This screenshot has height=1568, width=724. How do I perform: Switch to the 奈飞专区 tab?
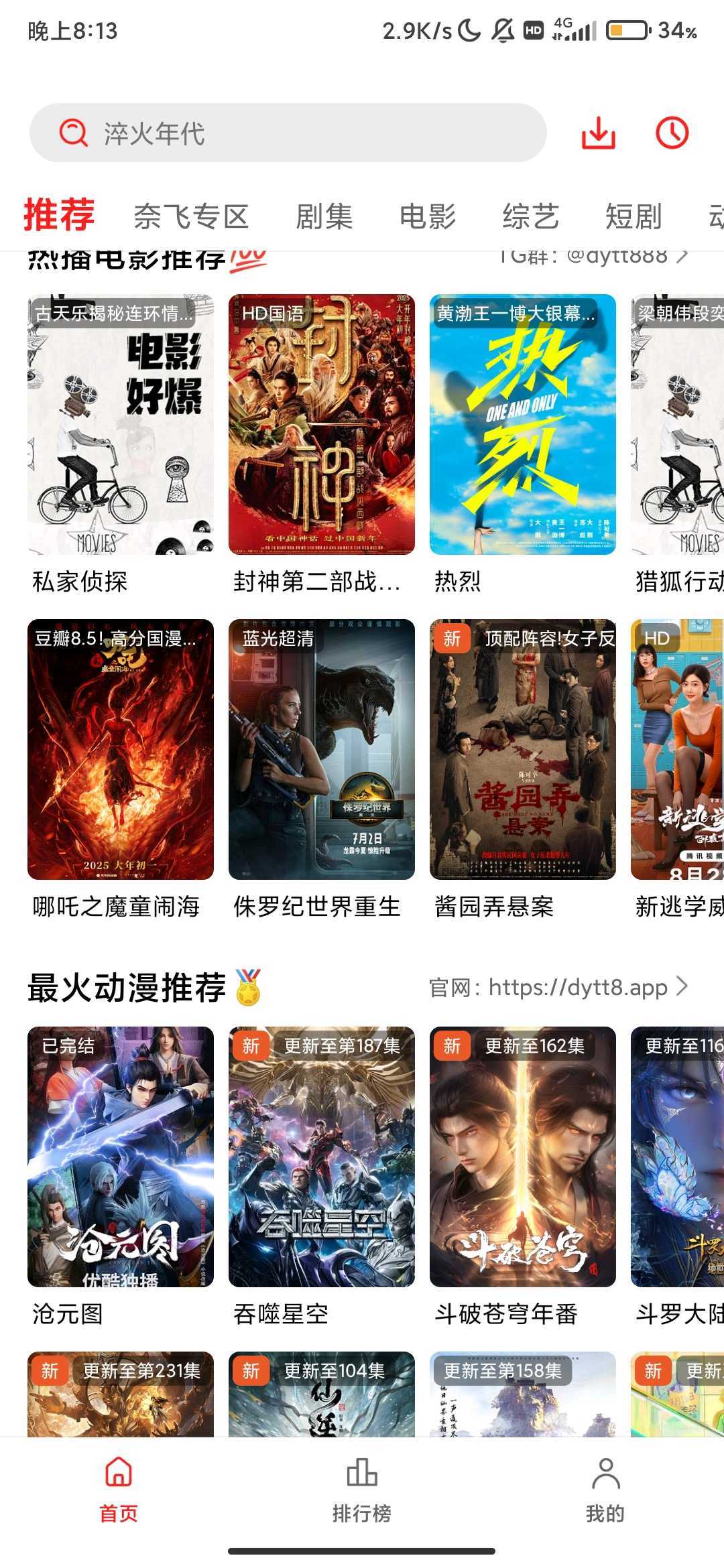pyautogui.click(x=191, y=216)
